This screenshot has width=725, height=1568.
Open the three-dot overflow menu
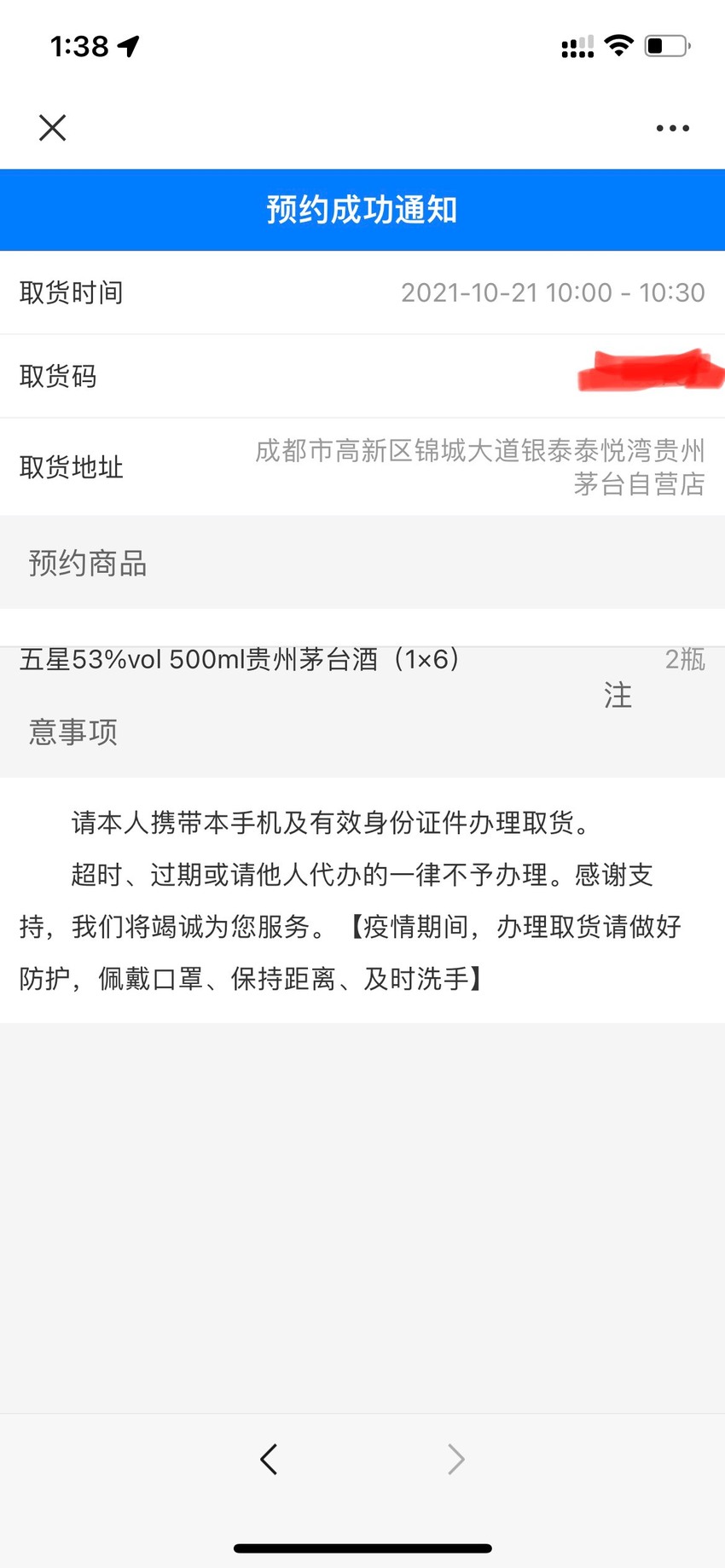pyautogui.click(x=672, y=129)
